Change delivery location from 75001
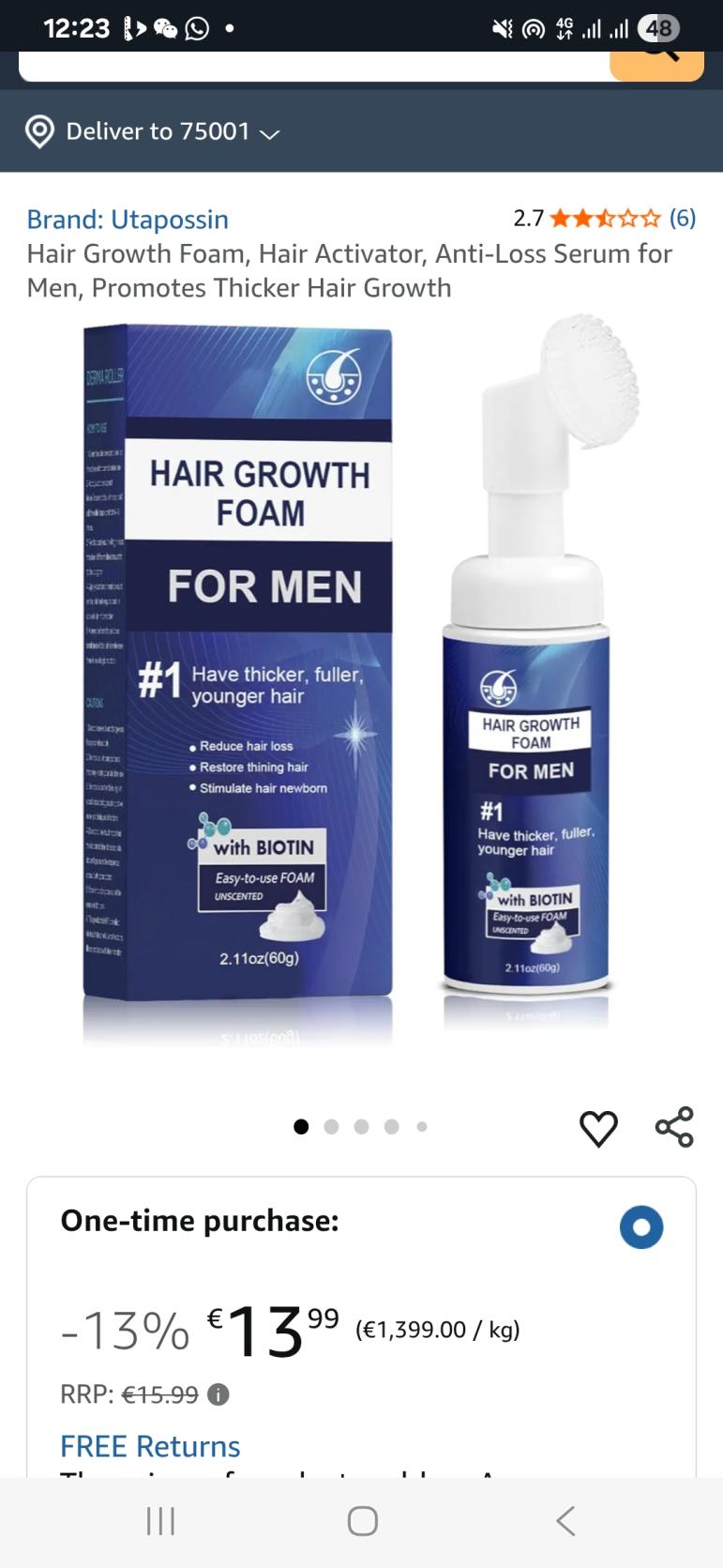This screenshot has height=1568, width=723. click(153, 131)
